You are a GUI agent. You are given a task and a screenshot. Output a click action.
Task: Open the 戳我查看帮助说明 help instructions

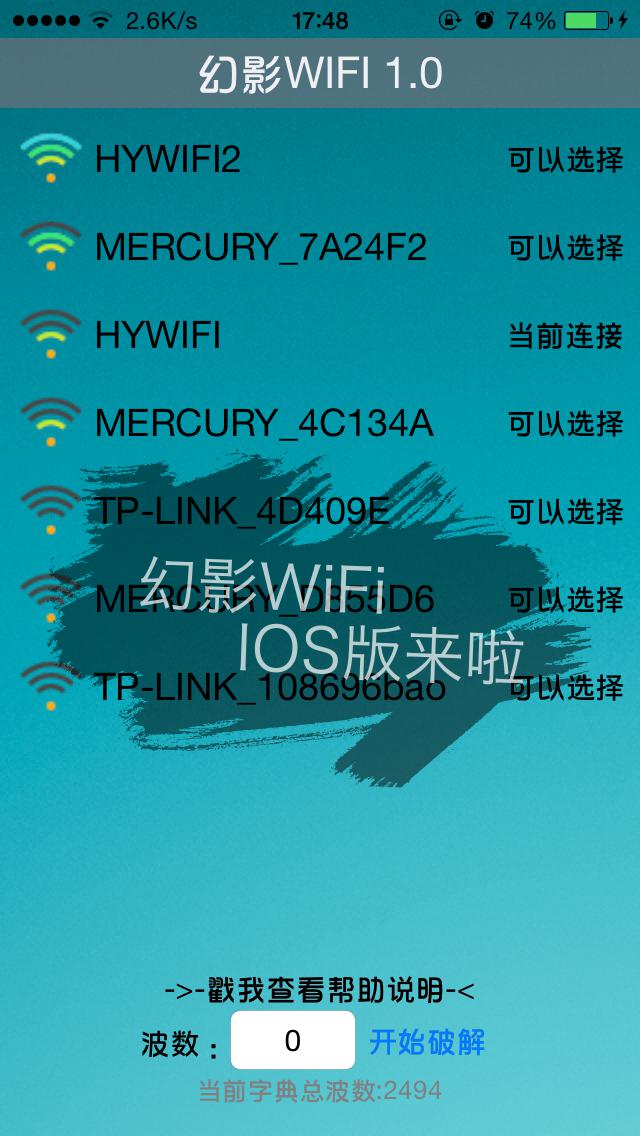click(319, 991)
